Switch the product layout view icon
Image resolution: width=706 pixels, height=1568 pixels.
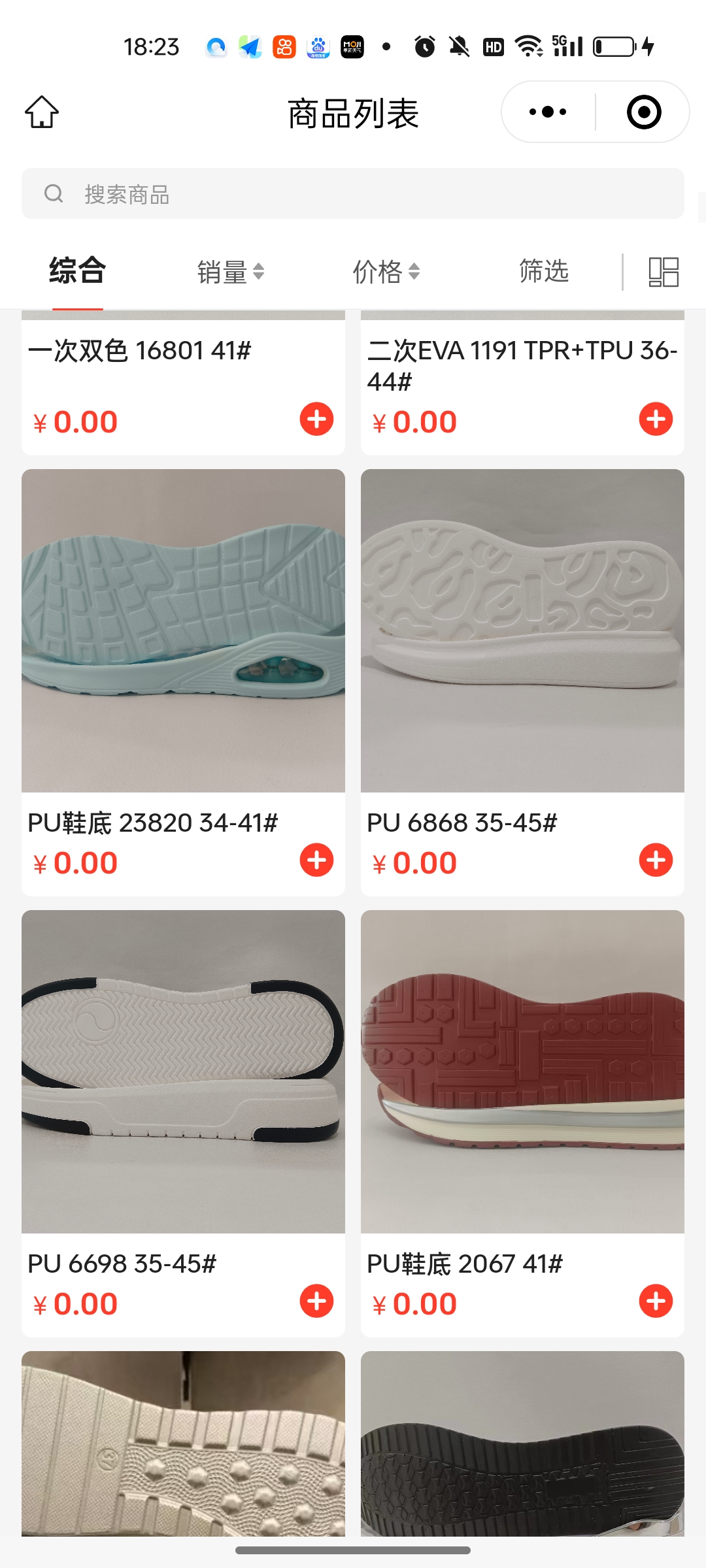pyautogui.click(x=663, y=272)
